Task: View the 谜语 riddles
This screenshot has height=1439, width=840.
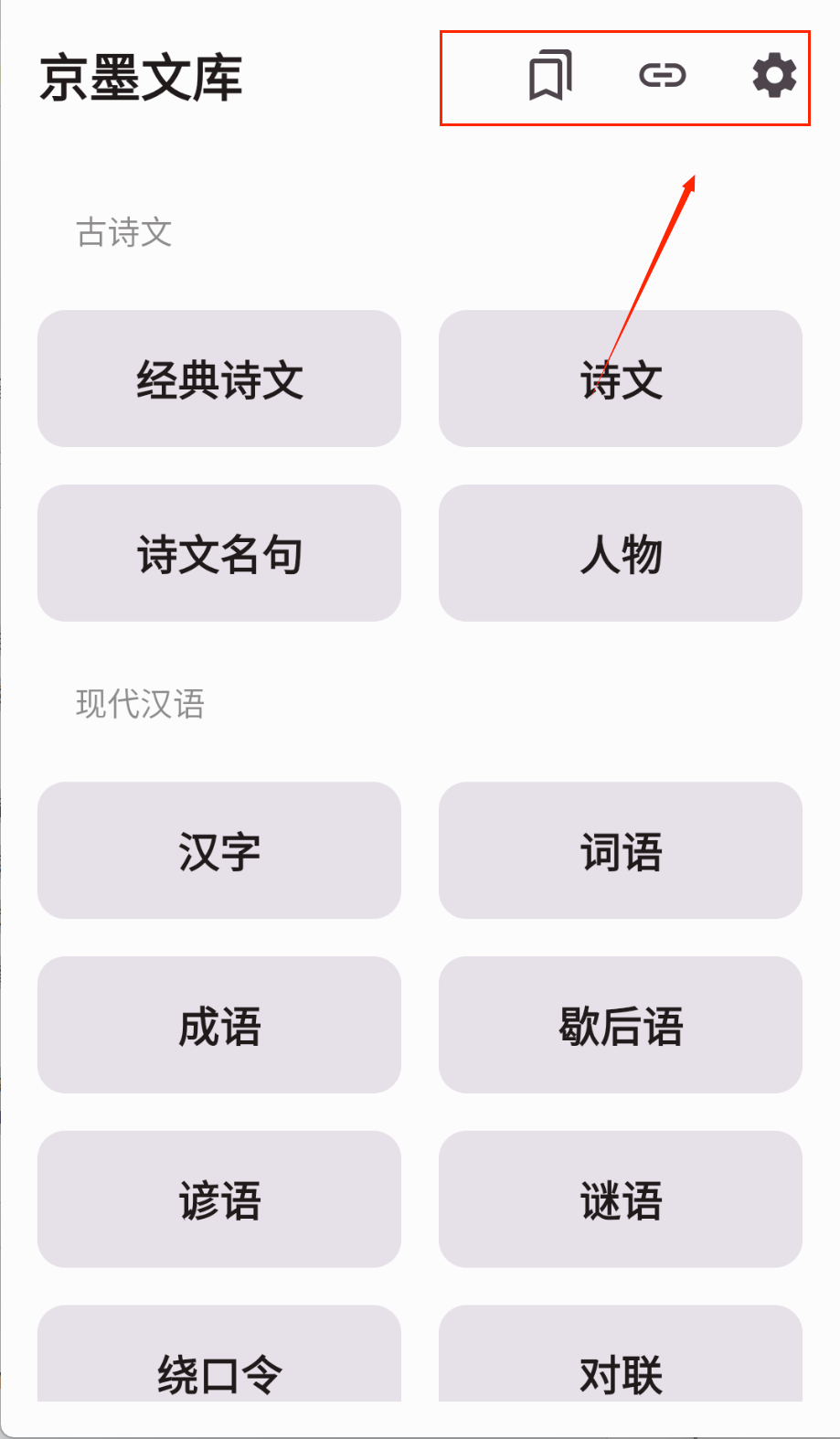Action: (x=621, y=1199)
